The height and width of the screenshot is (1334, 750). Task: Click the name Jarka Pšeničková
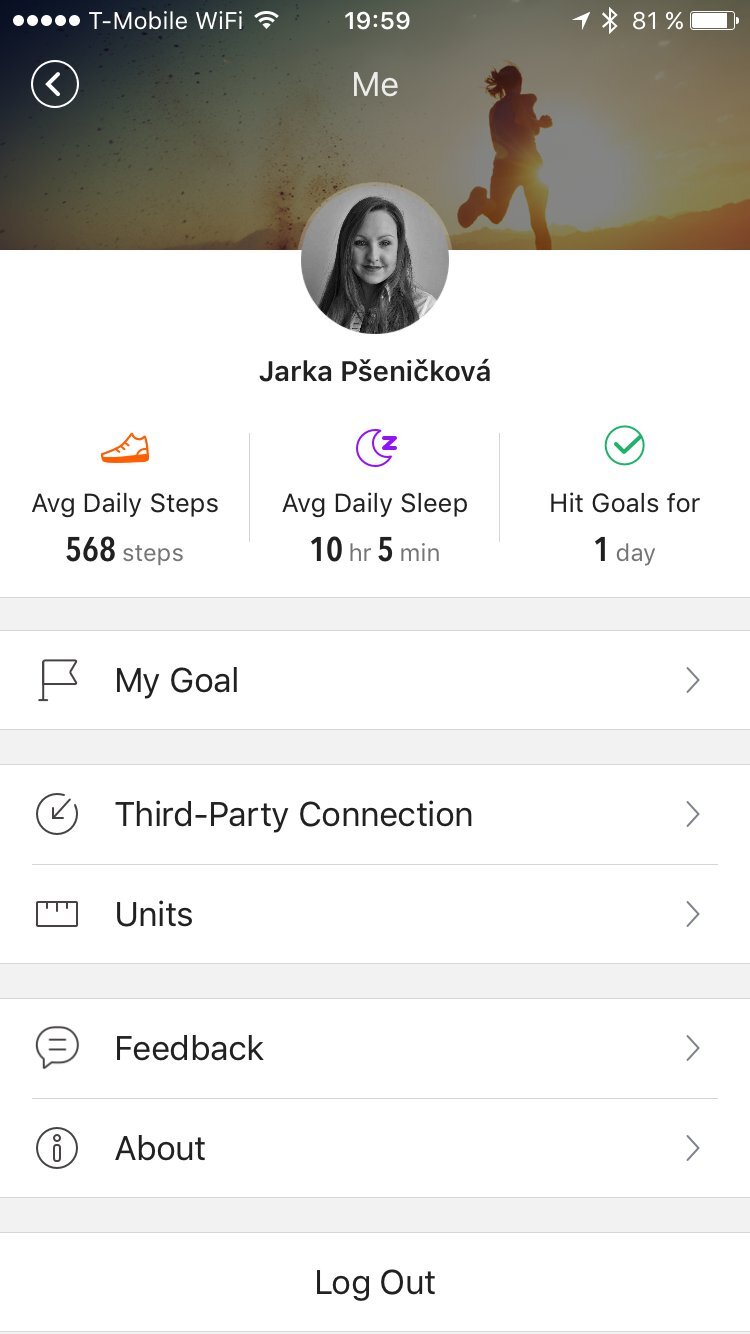point(374,371)
